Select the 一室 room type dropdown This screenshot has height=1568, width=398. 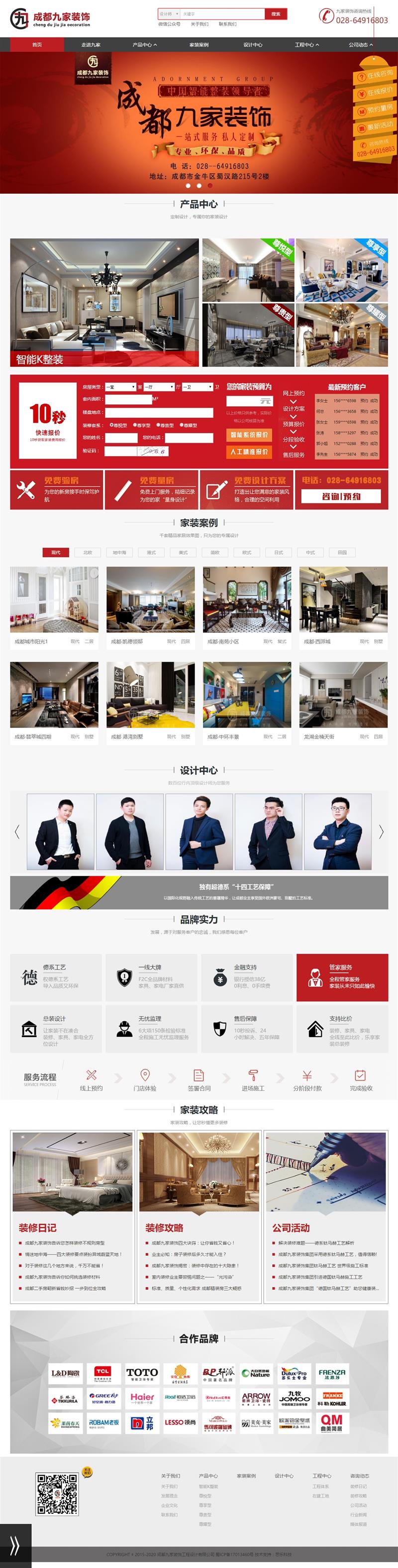click(x=120, y=387)
